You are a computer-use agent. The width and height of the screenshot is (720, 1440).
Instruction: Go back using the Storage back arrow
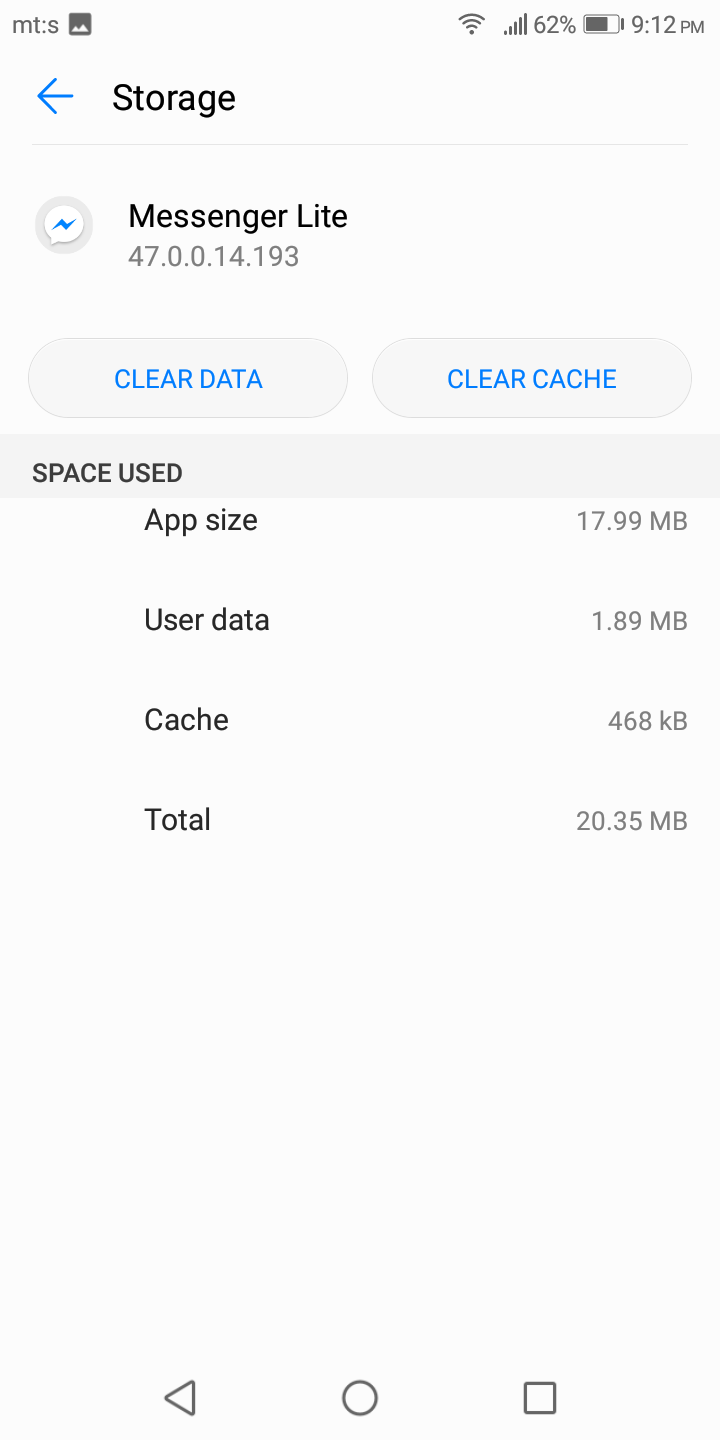tap(55, 97)
